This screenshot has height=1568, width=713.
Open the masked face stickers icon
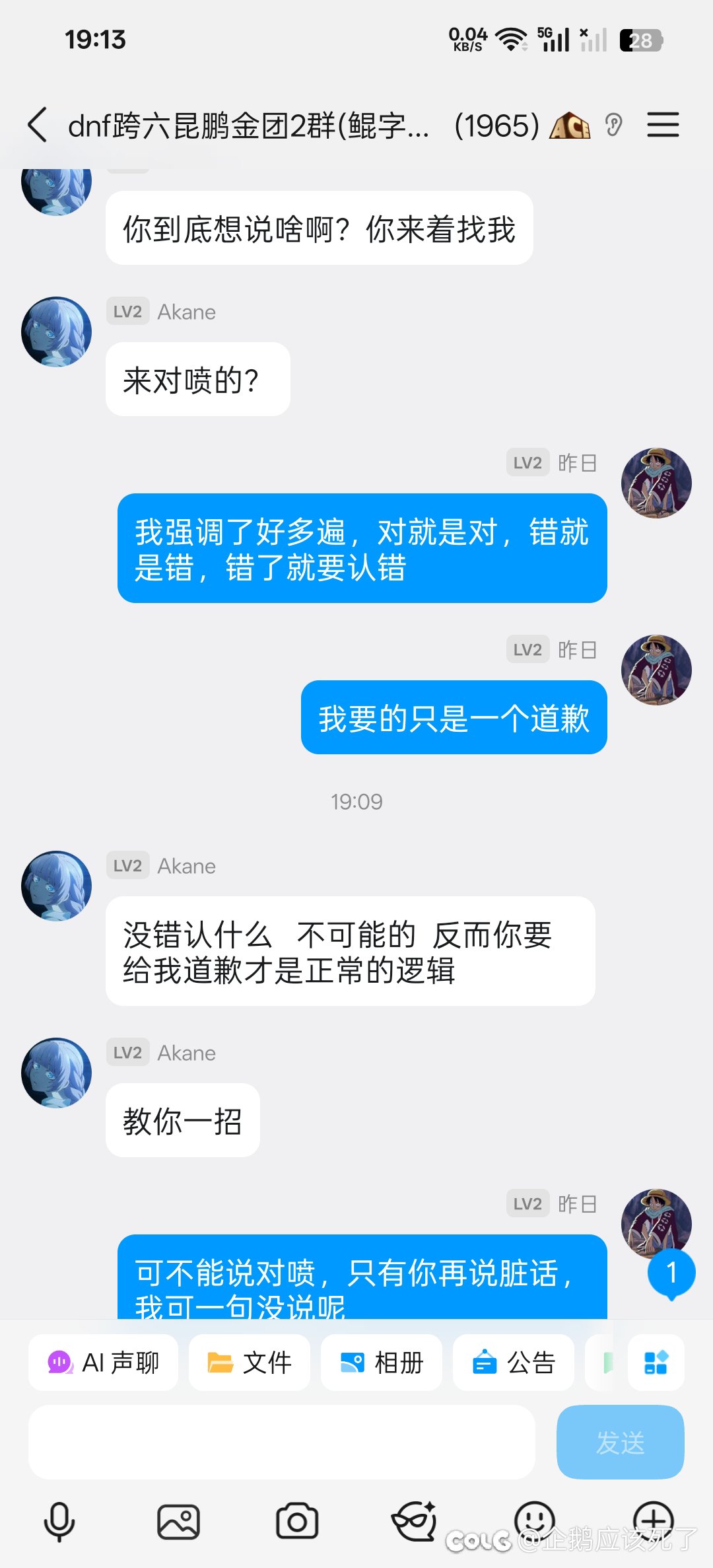[415, 1520]
